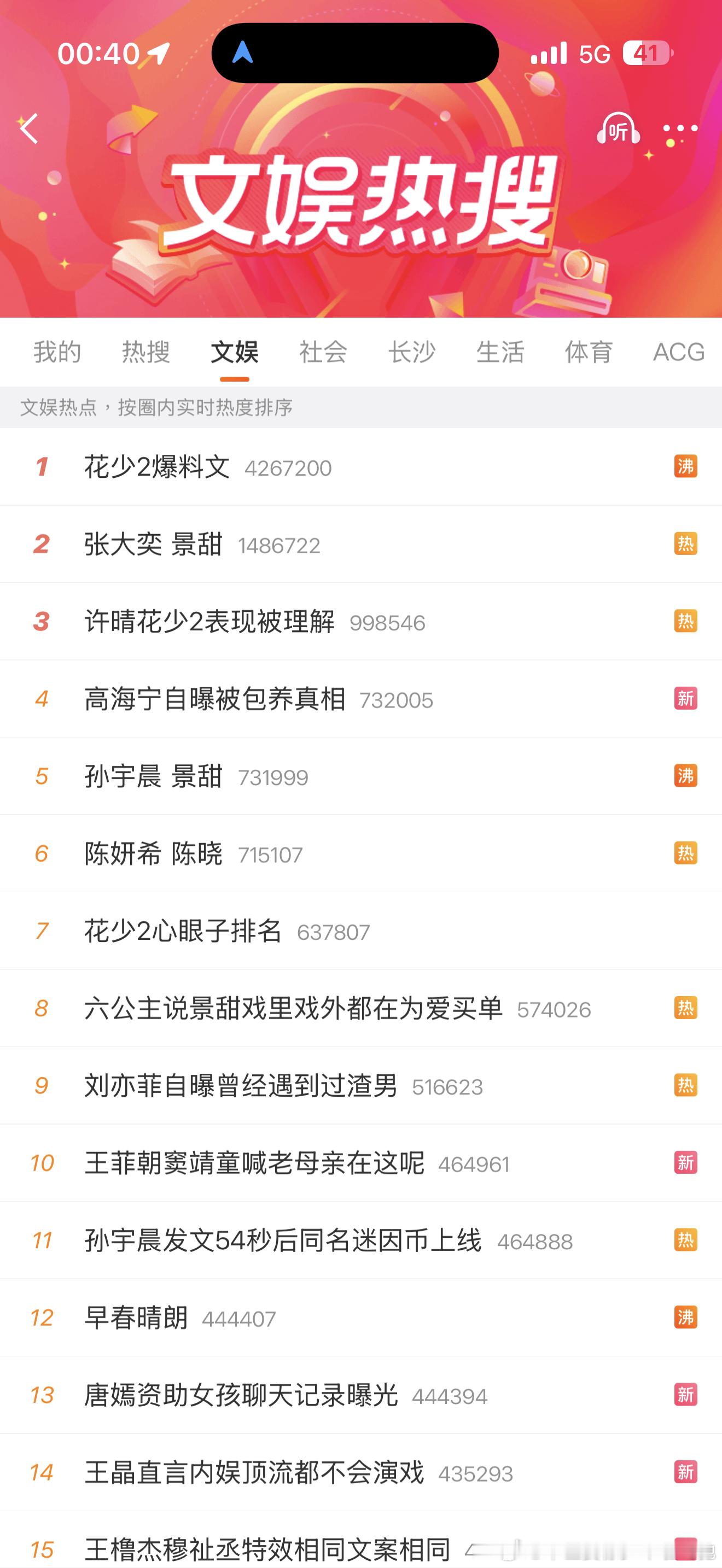Go back using the top-left arrow
The image size is (722, 1568).
pyautogui.click(x=28, y=128)
